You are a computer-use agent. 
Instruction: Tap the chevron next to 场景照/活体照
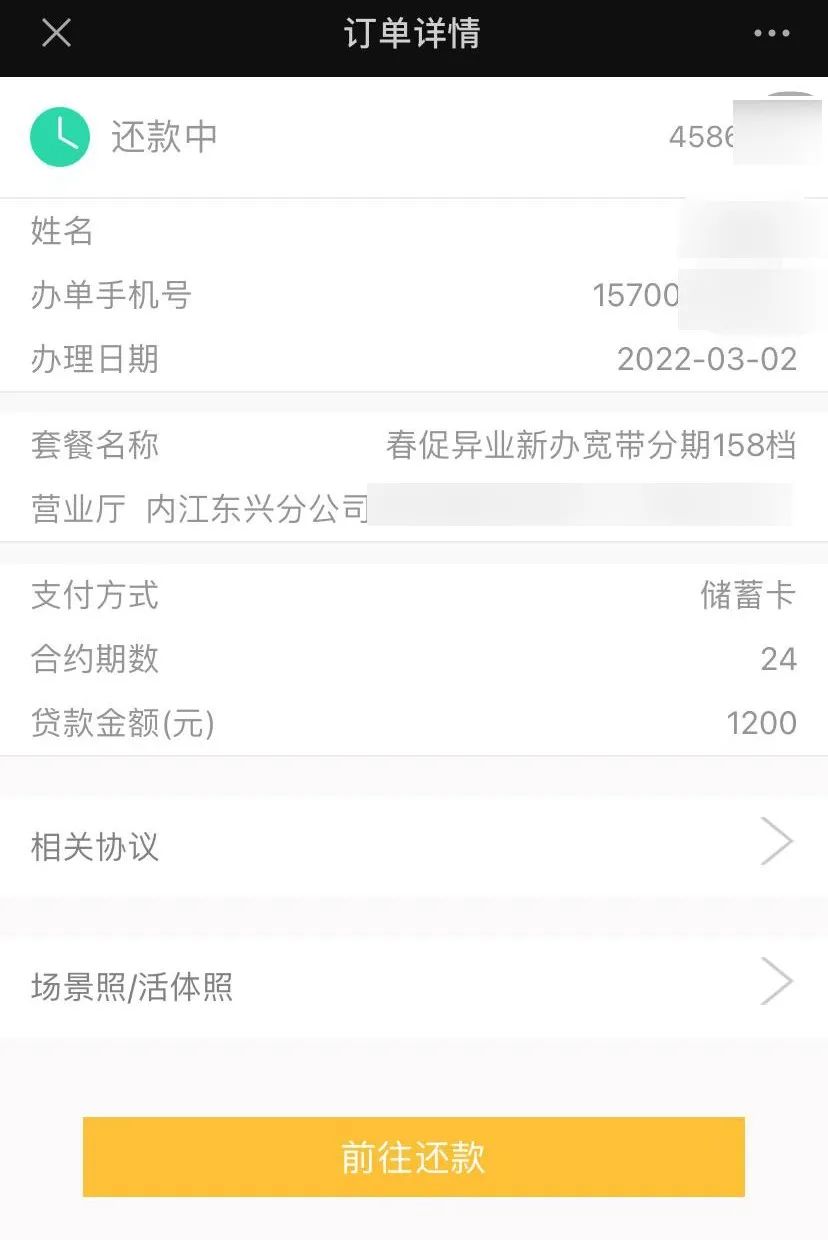(776, 981)
